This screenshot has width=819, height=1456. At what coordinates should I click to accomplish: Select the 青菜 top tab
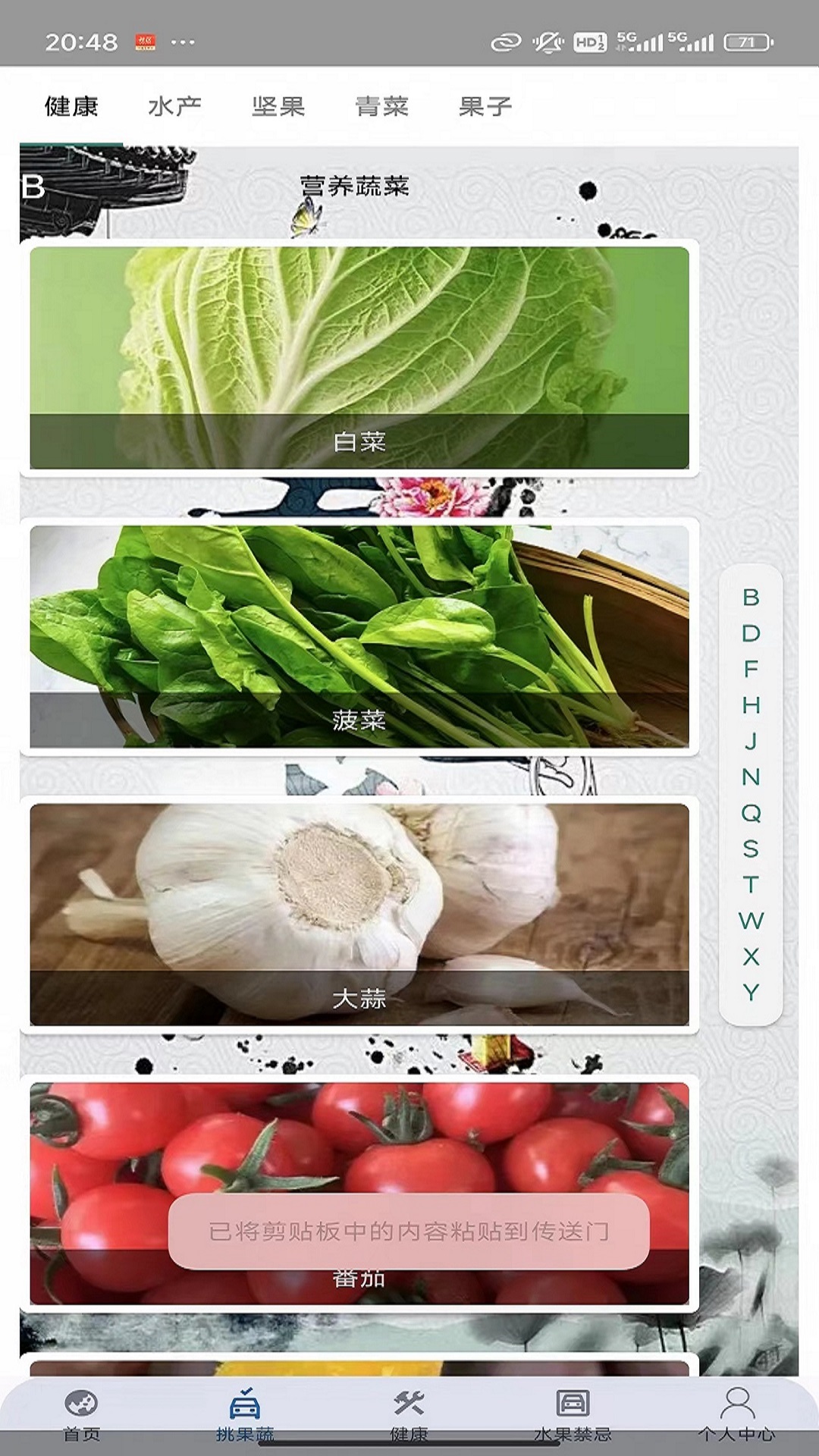point(381,106)
